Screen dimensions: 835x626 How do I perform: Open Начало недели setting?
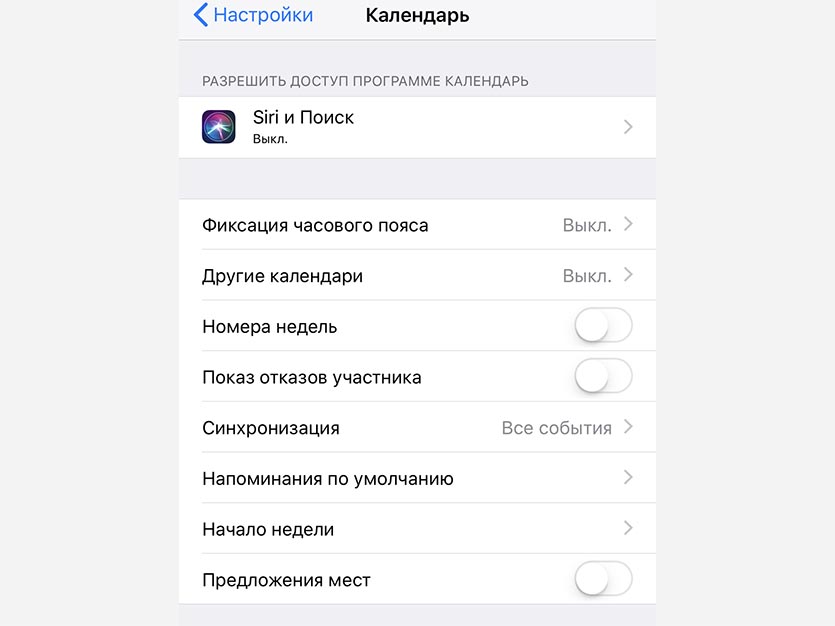click(417, 529)
